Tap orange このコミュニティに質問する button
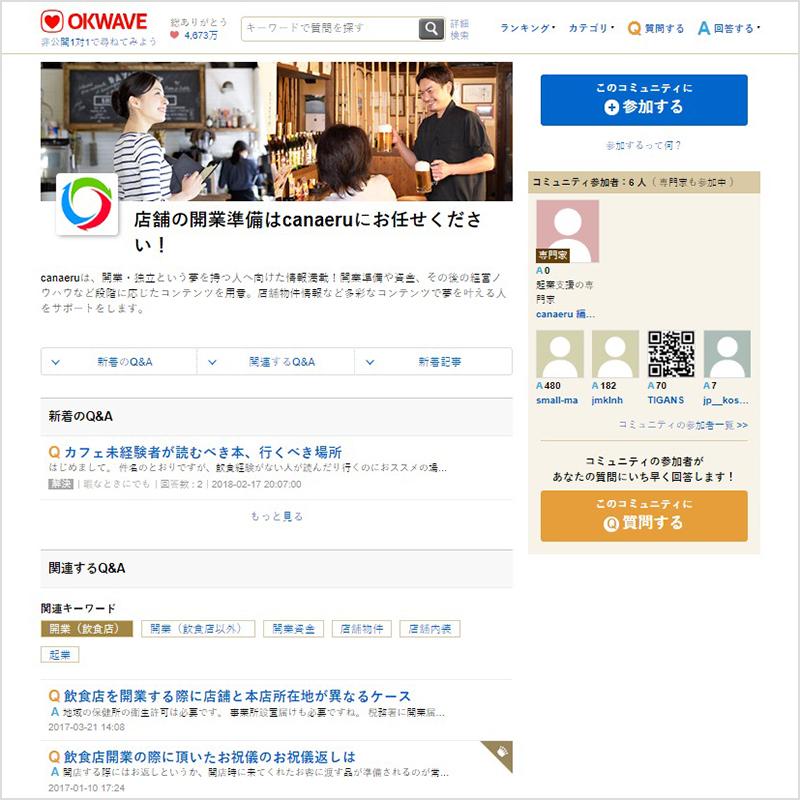800x800 pixels. (x=644, y=515)
